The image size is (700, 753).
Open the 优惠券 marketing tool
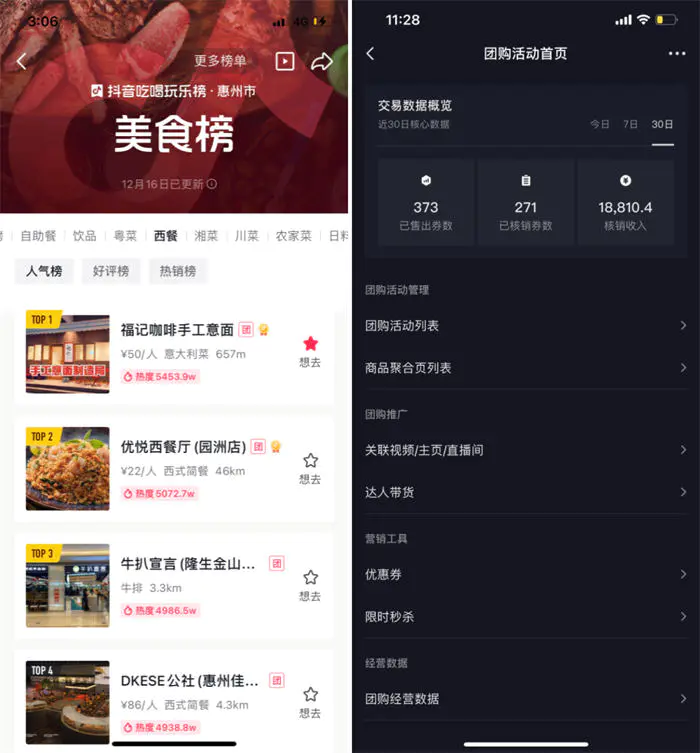click(525, 575)
